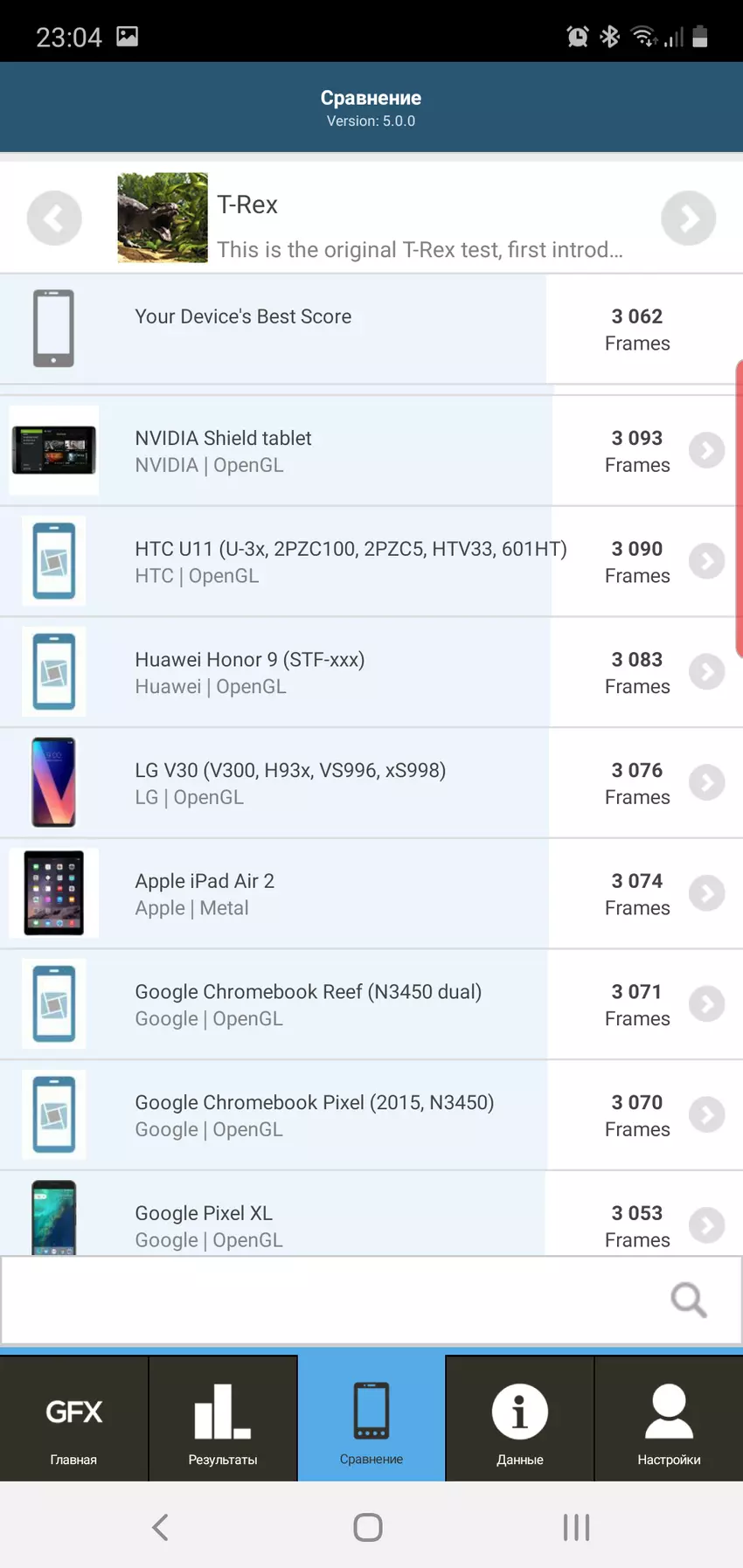Go to the system home screen
The height and width of the screenshot is (1568, 743).
point(368,1527)
